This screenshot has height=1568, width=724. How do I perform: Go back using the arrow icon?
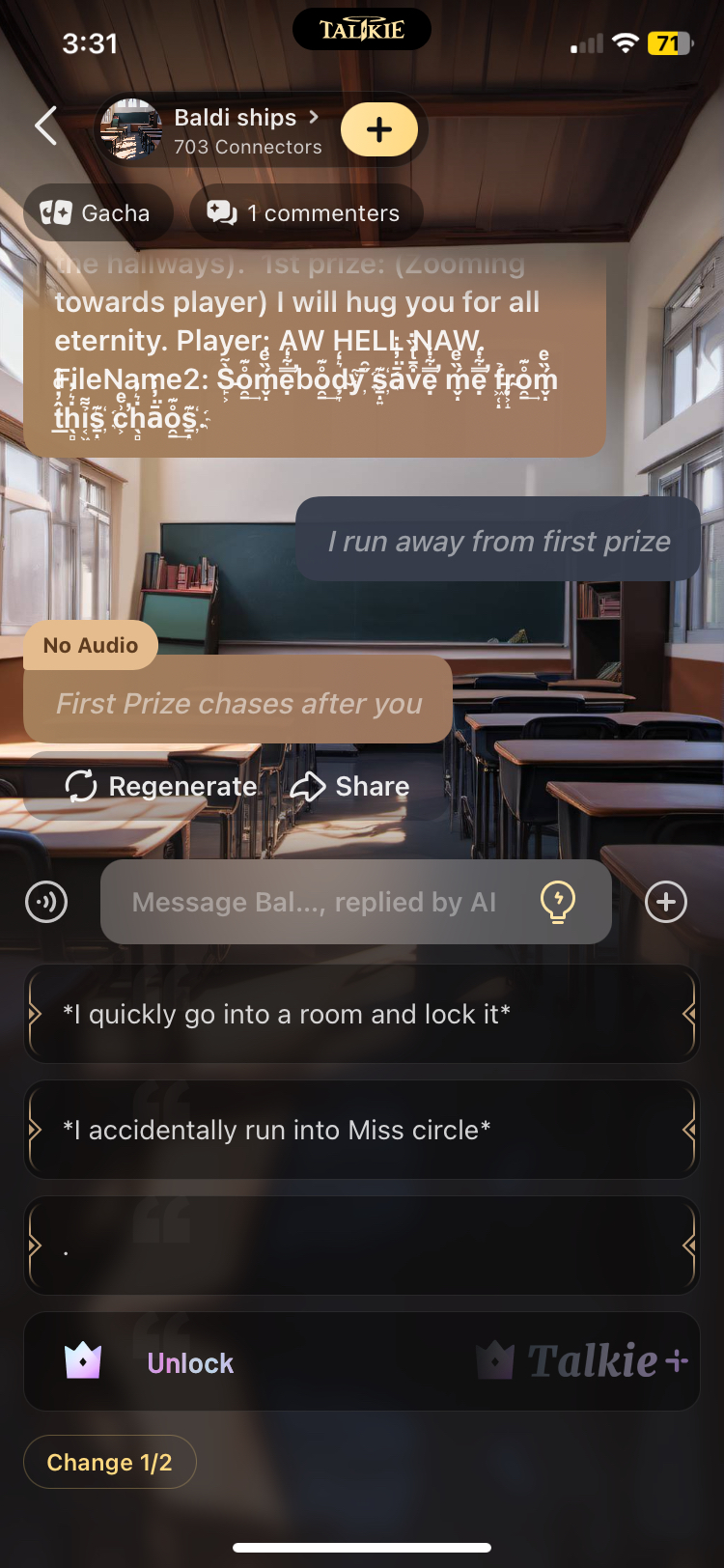(45, 126)
